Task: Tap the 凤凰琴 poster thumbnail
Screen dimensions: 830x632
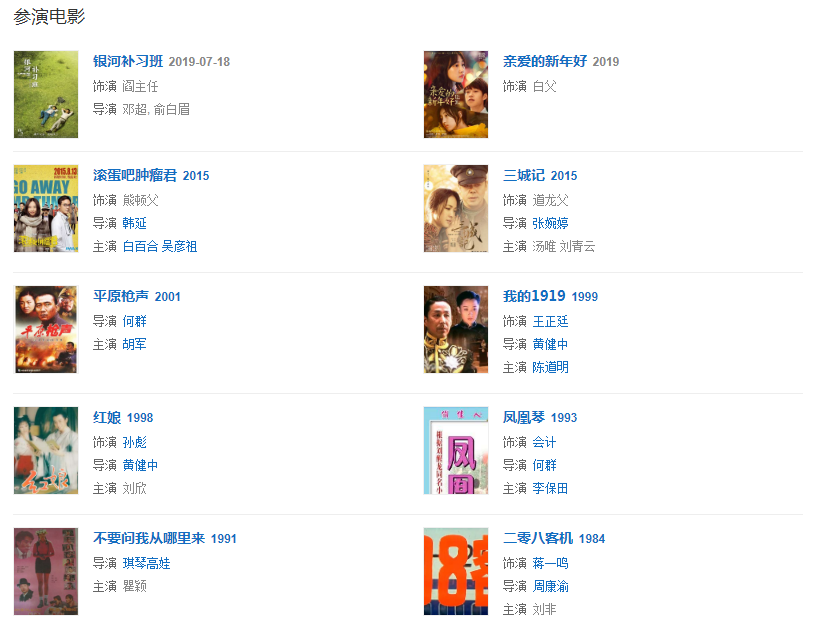Action: click(x=456, y=450)
